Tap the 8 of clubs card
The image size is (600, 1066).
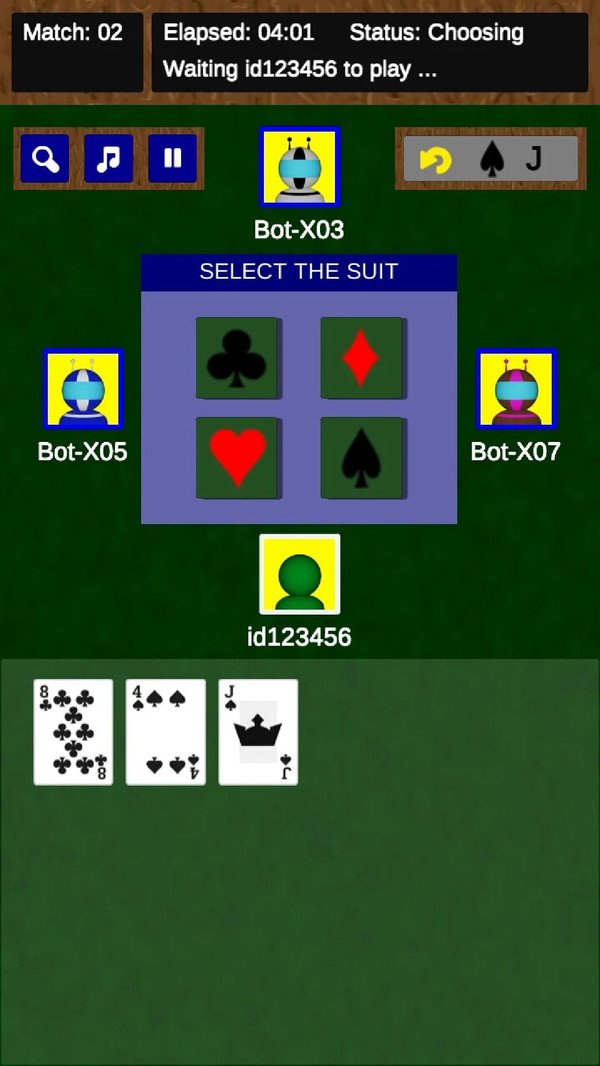click(x=74, y=732)
